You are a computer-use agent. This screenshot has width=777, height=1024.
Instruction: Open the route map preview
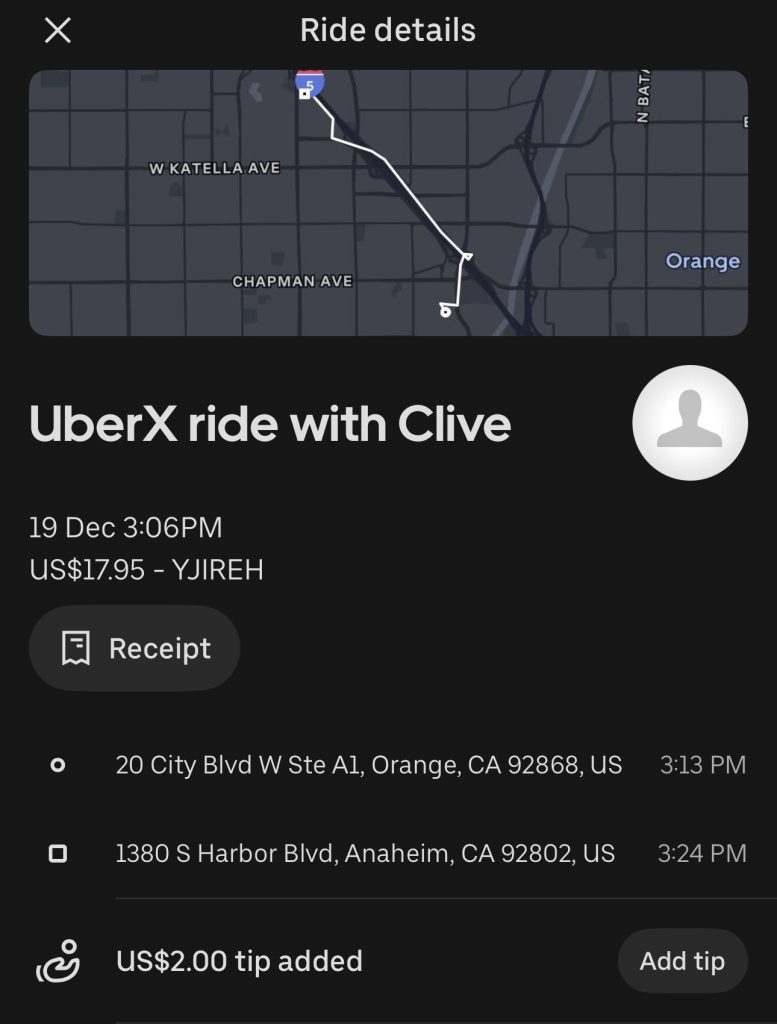[388, 203]
